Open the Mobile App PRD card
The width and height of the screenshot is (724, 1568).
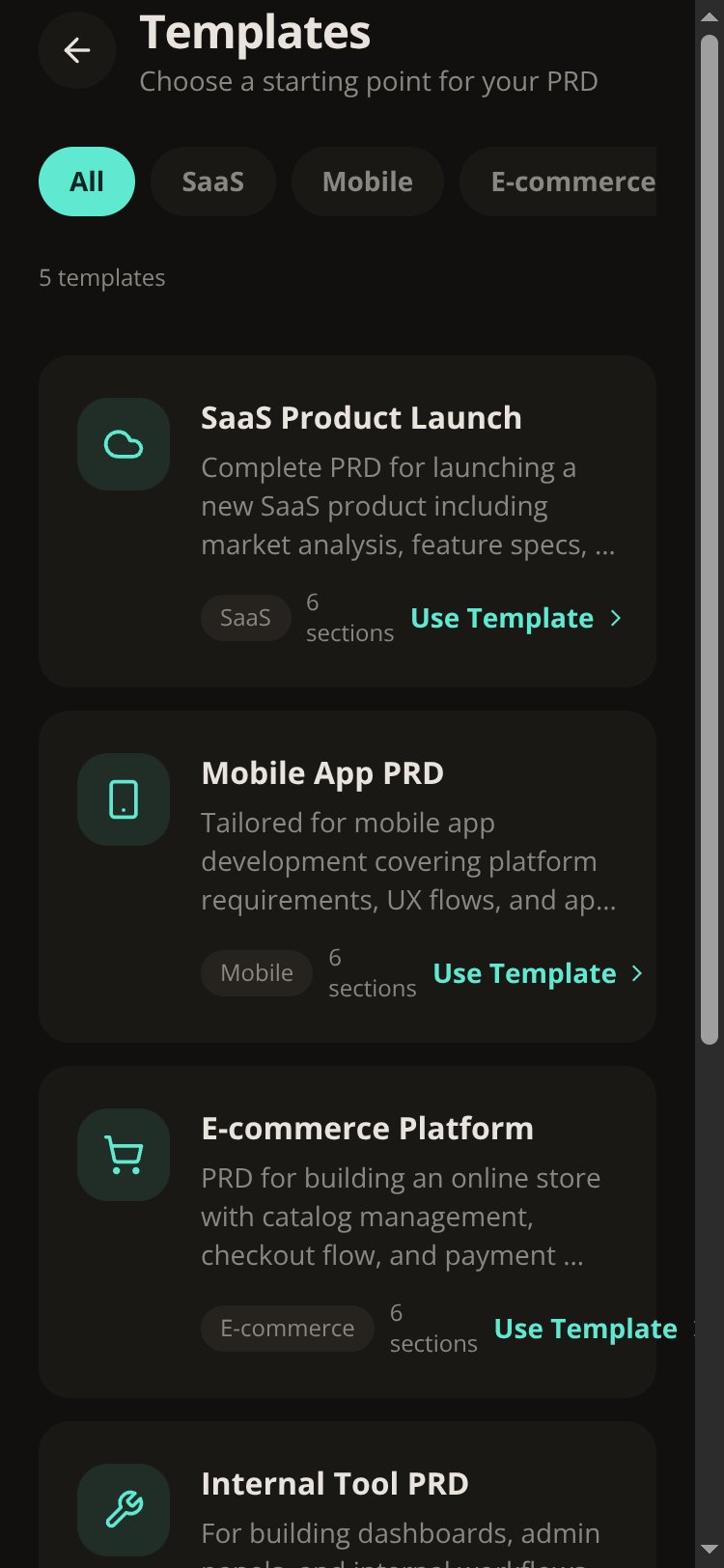(x=348, y=877)
